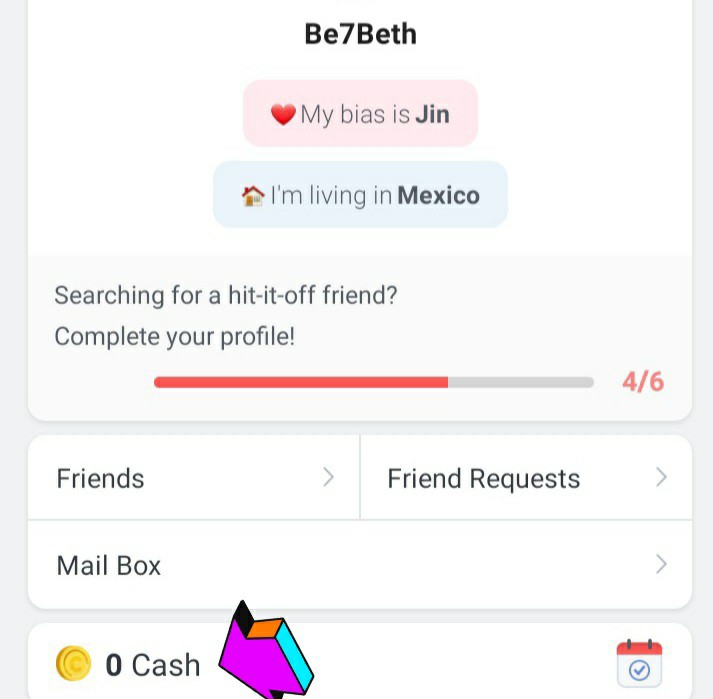713x699 pixels.
Task: Tap the Complete your profile prompt
Action: [x=359, y=337]
